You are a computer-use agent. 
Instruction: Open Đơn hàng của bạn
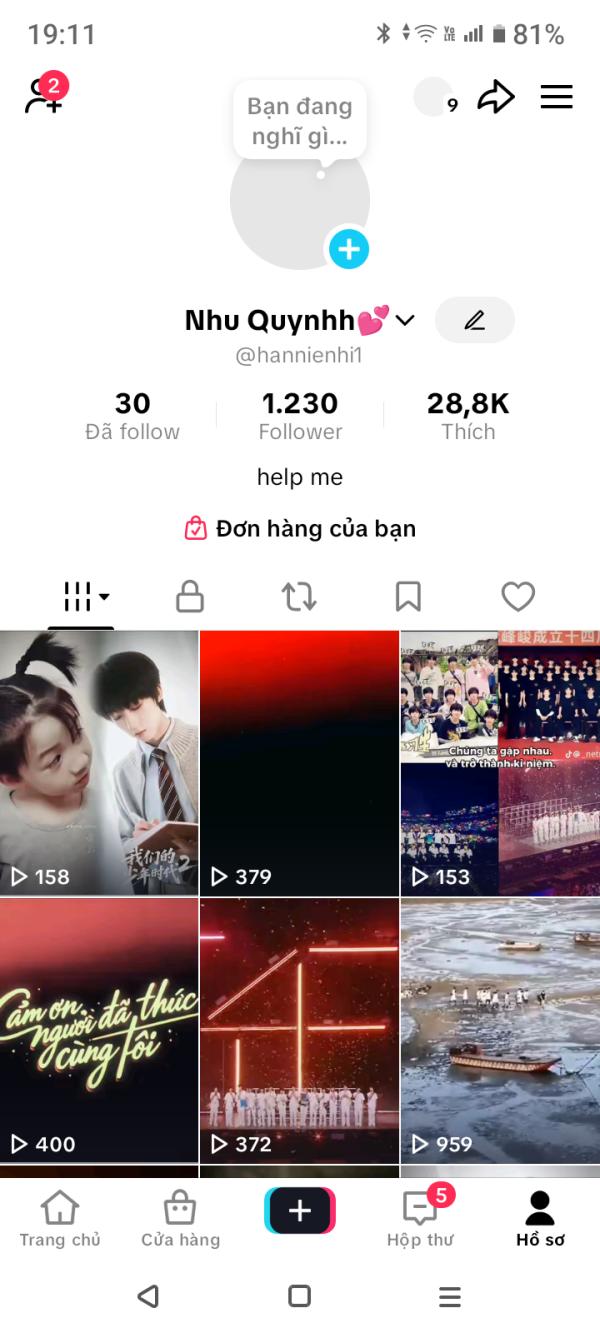(300, 528)
